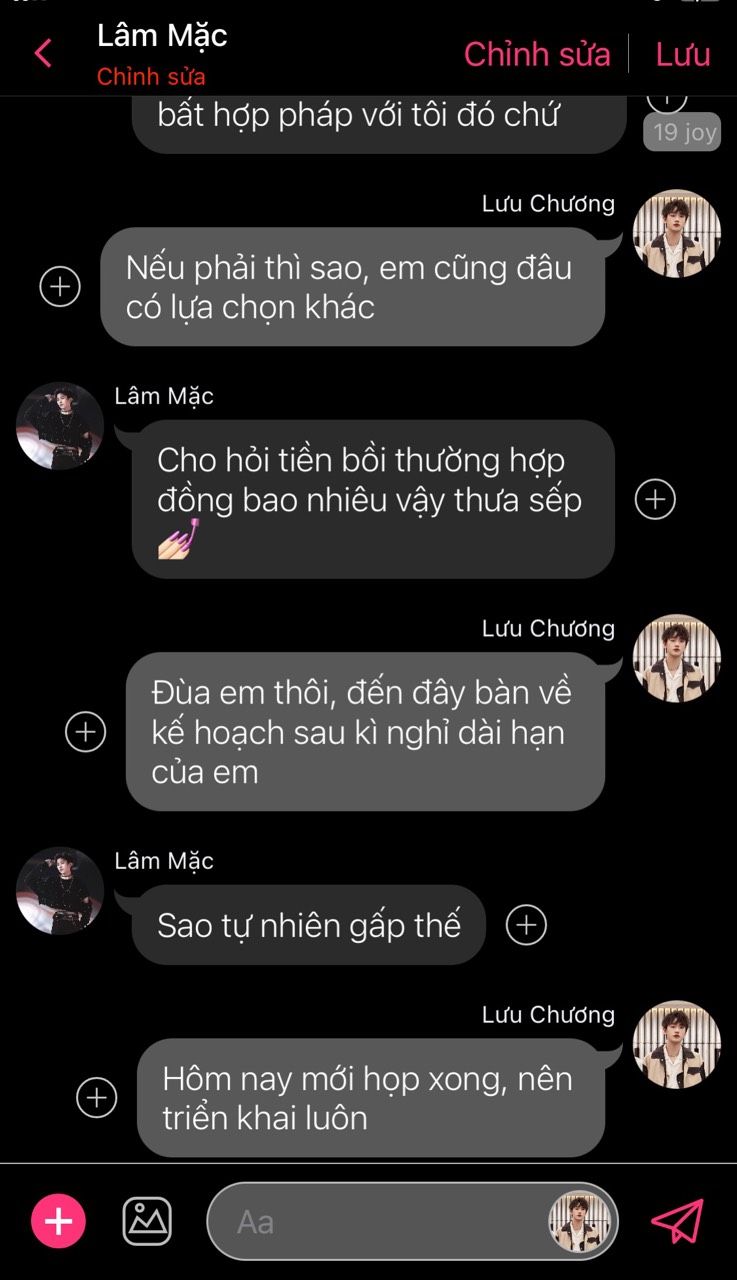Tap the Chỉnh sửa button in header

click(x=536, y=54)
